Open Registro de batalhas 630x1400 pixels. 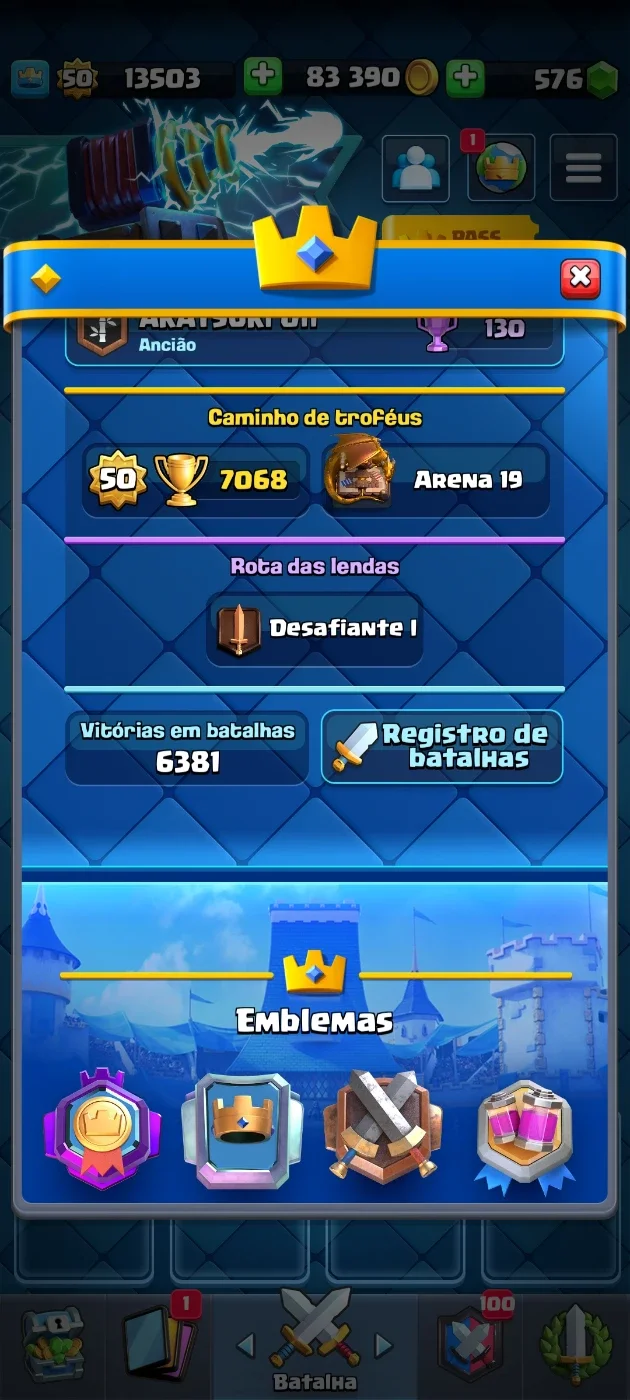[442, 747]
